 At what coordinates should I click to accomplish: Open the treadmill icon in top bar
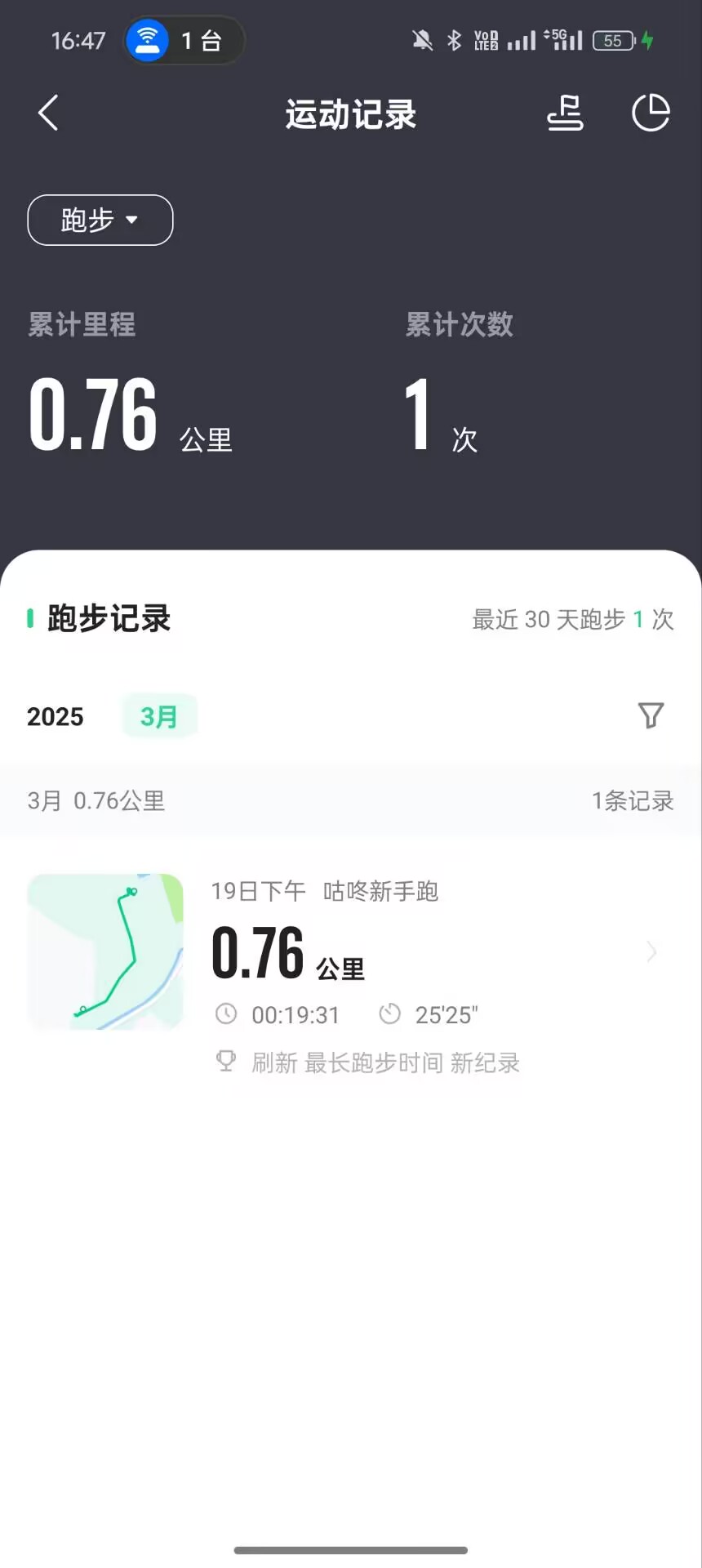click(x=565, y=114)
